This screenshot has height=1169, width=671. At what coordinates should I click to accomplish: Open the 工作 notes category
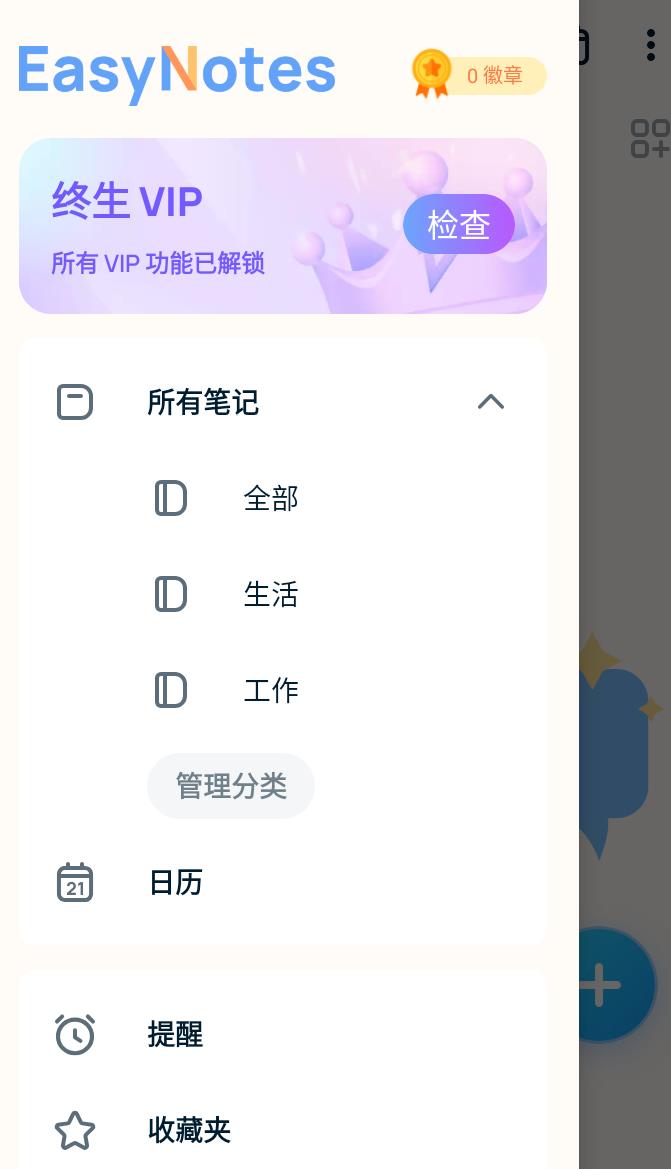point(270,690)
